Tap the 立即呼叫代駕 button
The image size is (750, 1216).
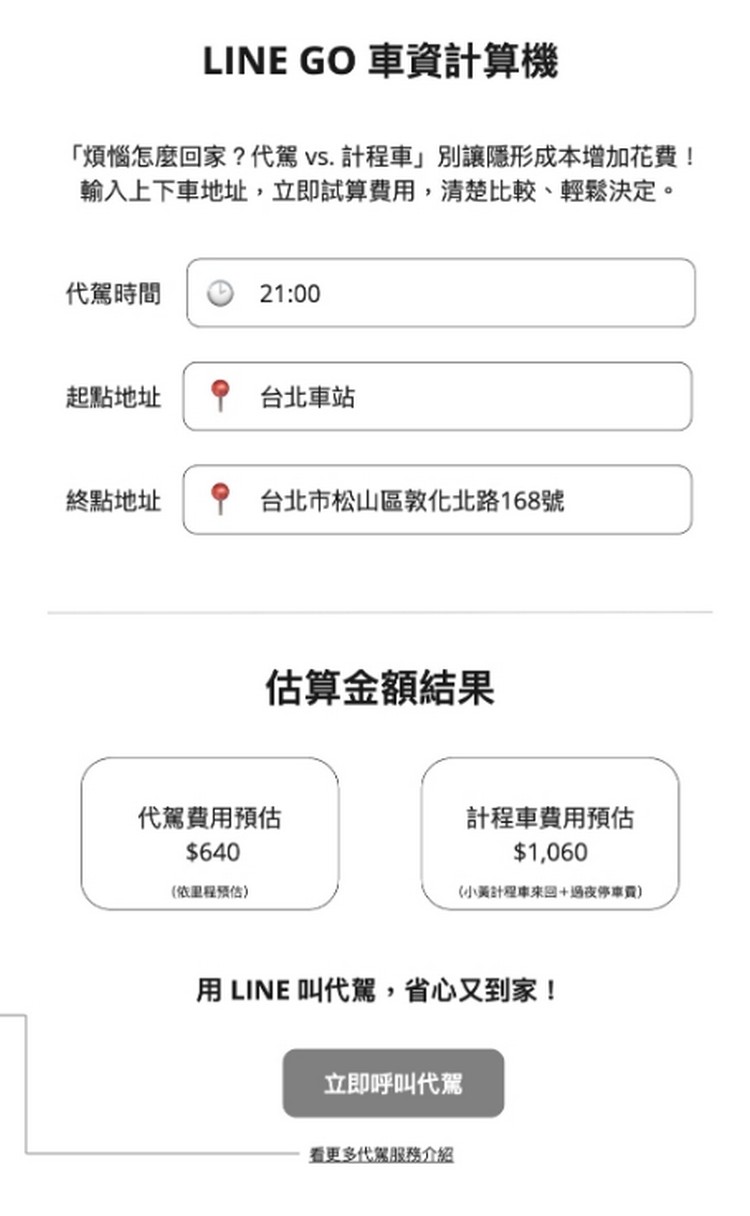tap(393, 1083)
